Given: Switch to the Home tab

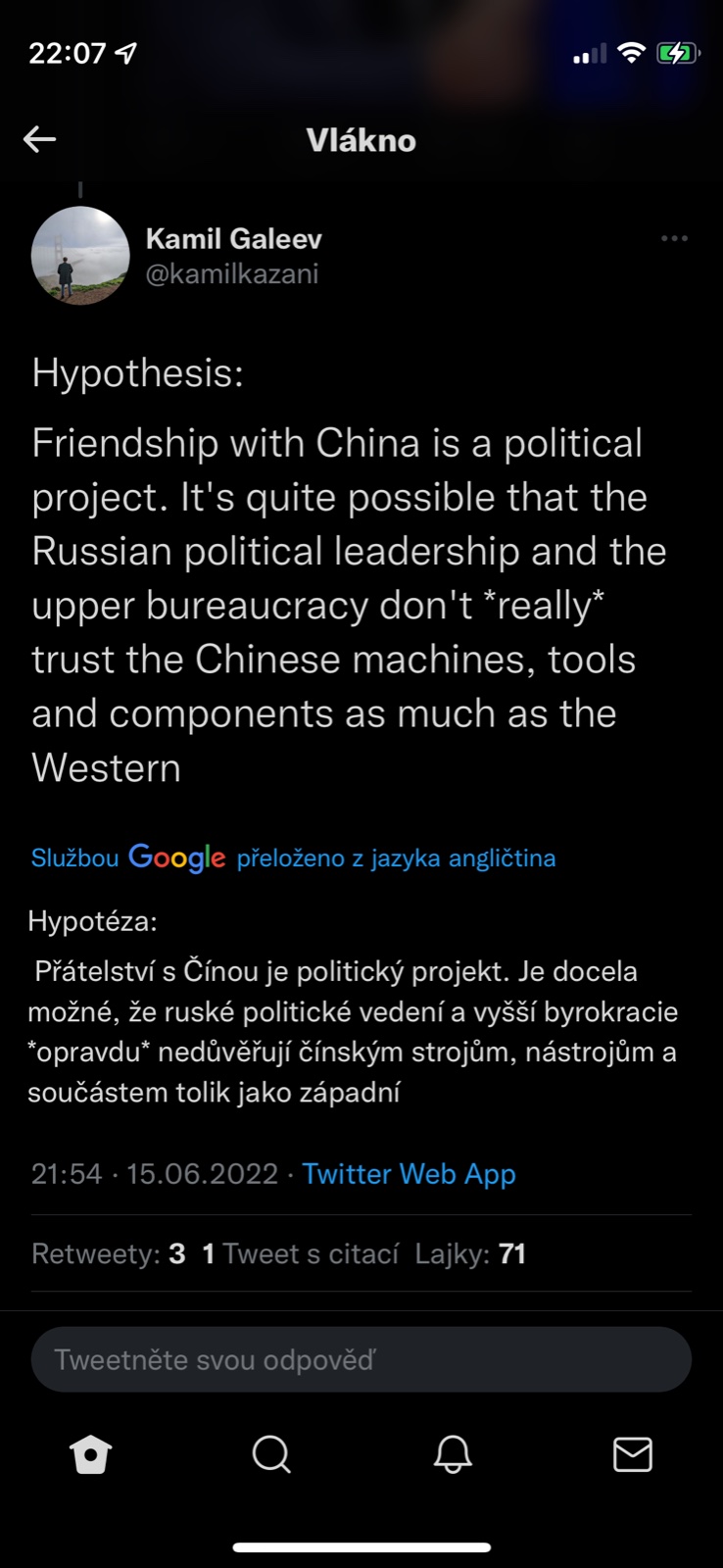Looking at the screenshot, I should point(91,1454).
